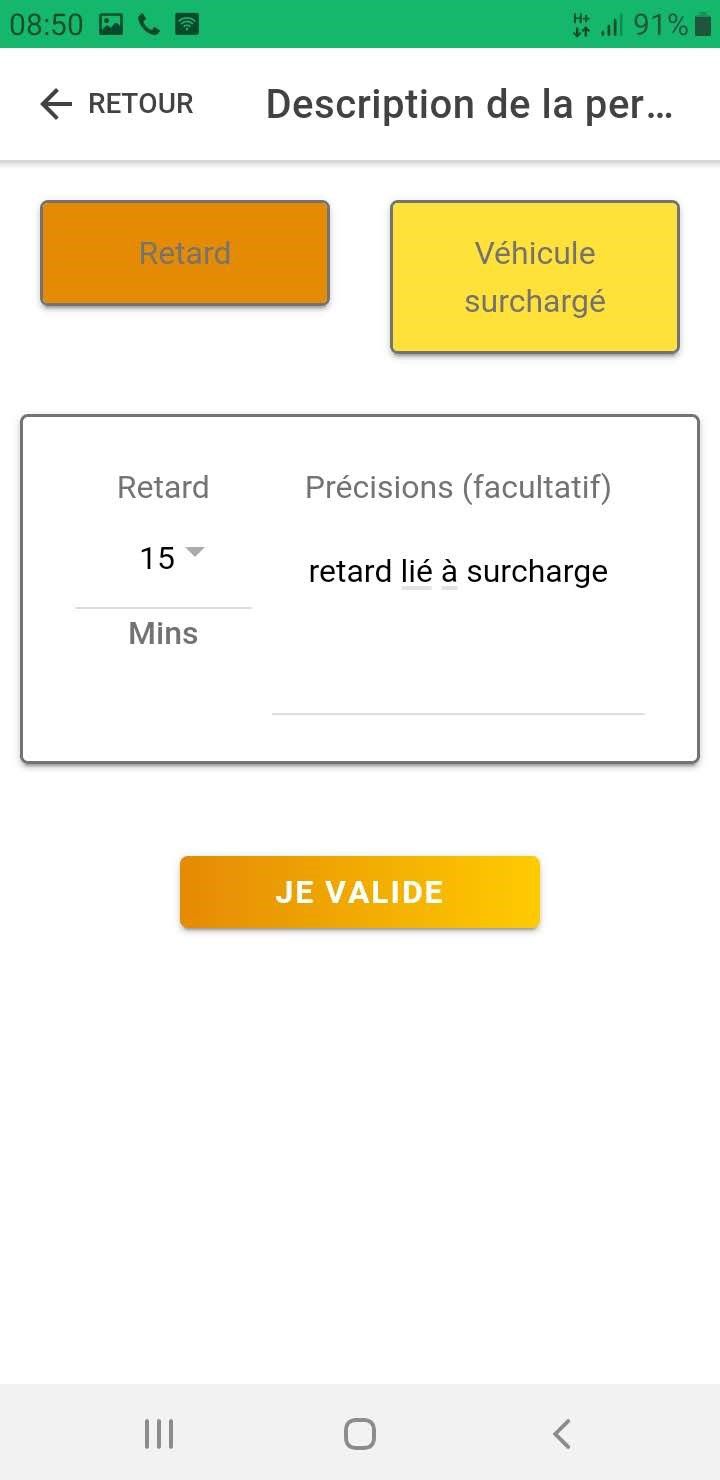Go to the system home screen

click(x=360, y=1434)
